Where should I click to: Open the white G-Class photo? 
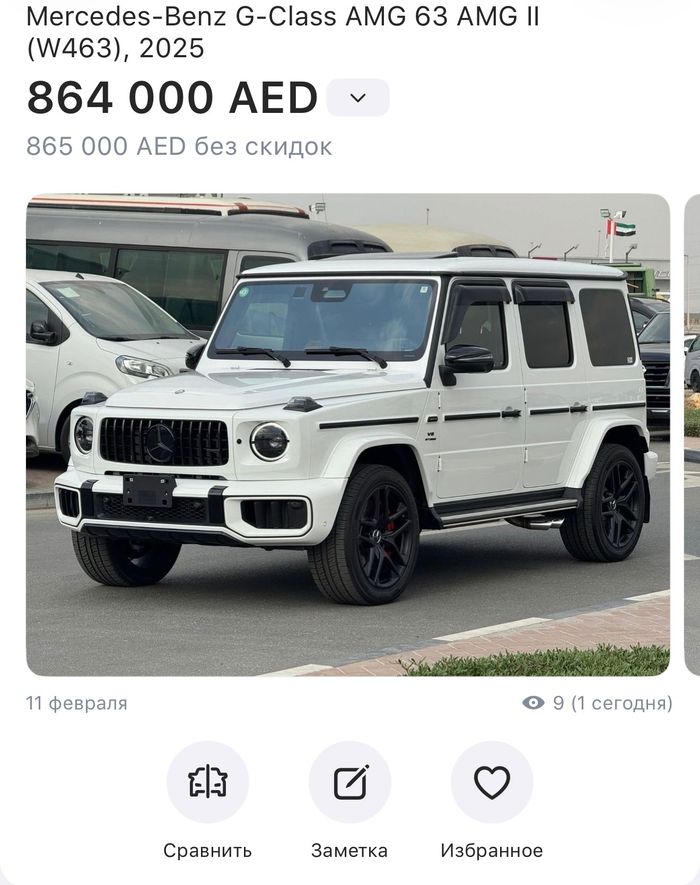click(347, 435)
